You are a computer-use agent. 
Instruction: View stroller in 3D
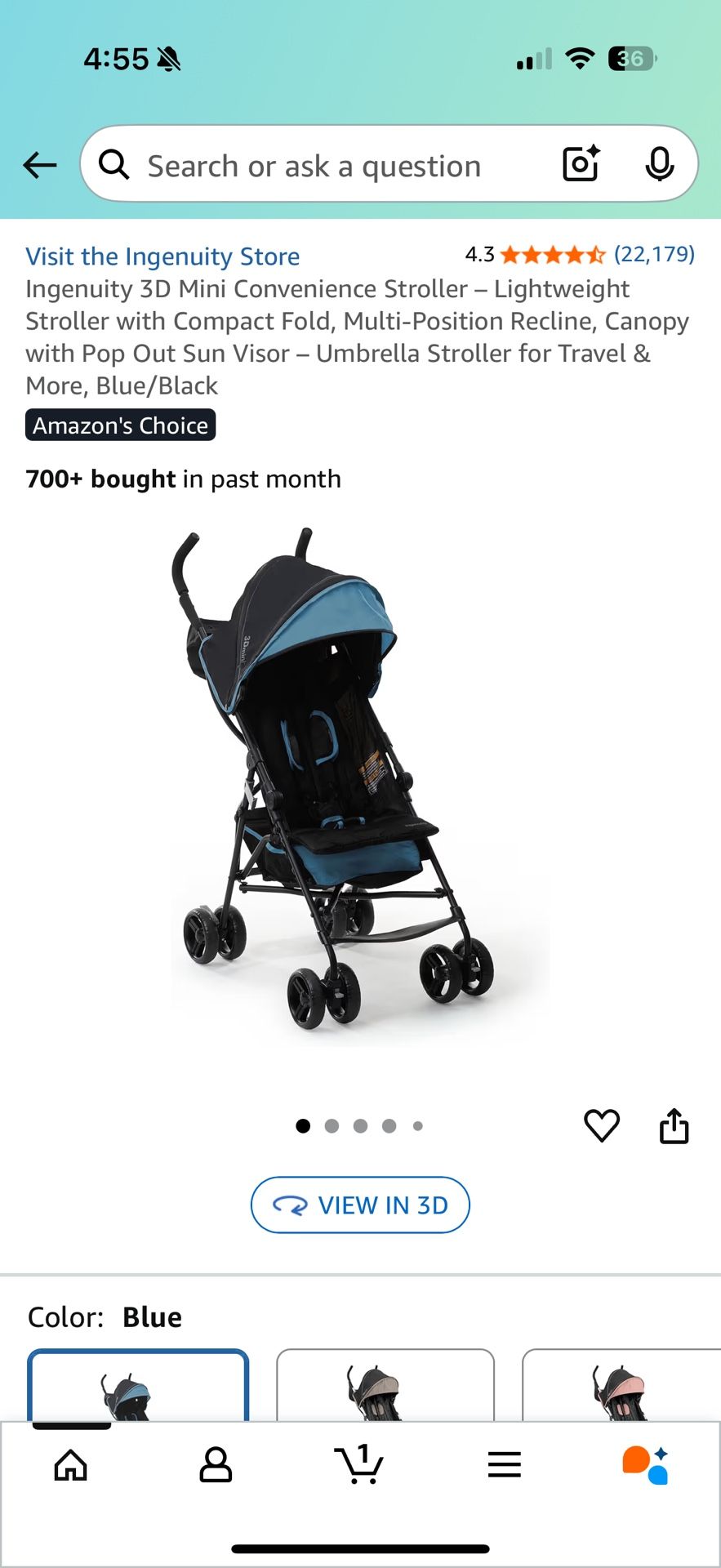[360, 1205]
